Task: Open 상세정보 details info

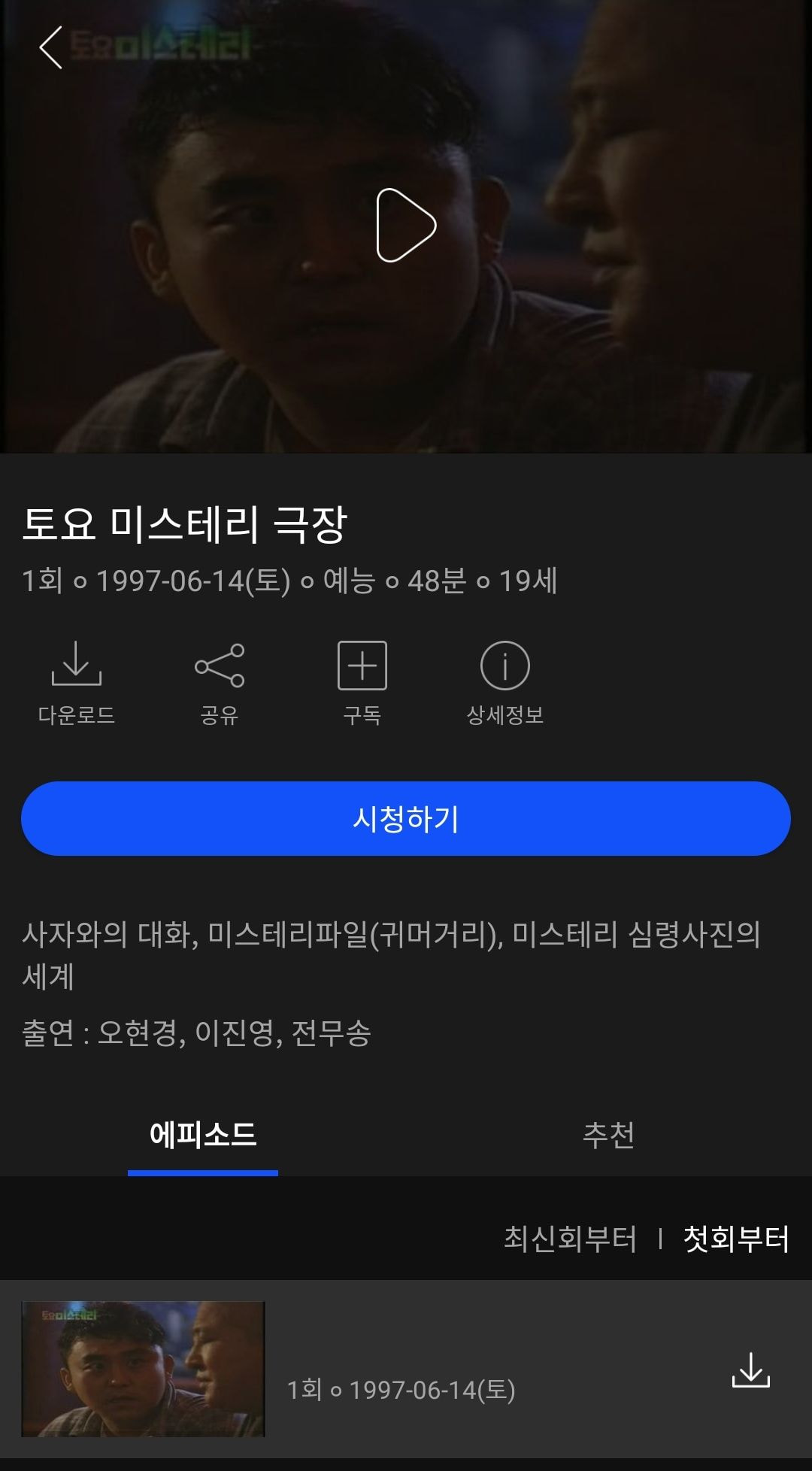Action: [504, 681]
